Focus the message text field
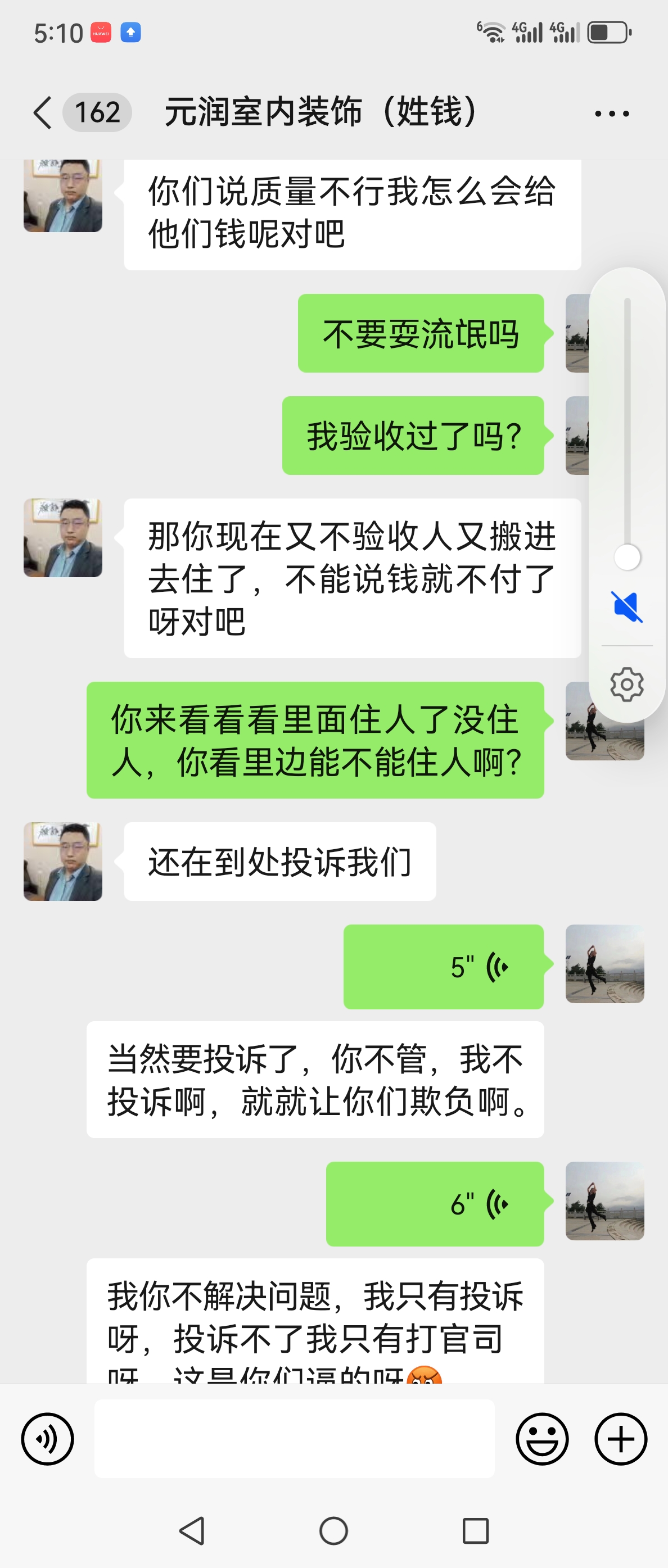 pyautogui.click(x=294, y=1439)
